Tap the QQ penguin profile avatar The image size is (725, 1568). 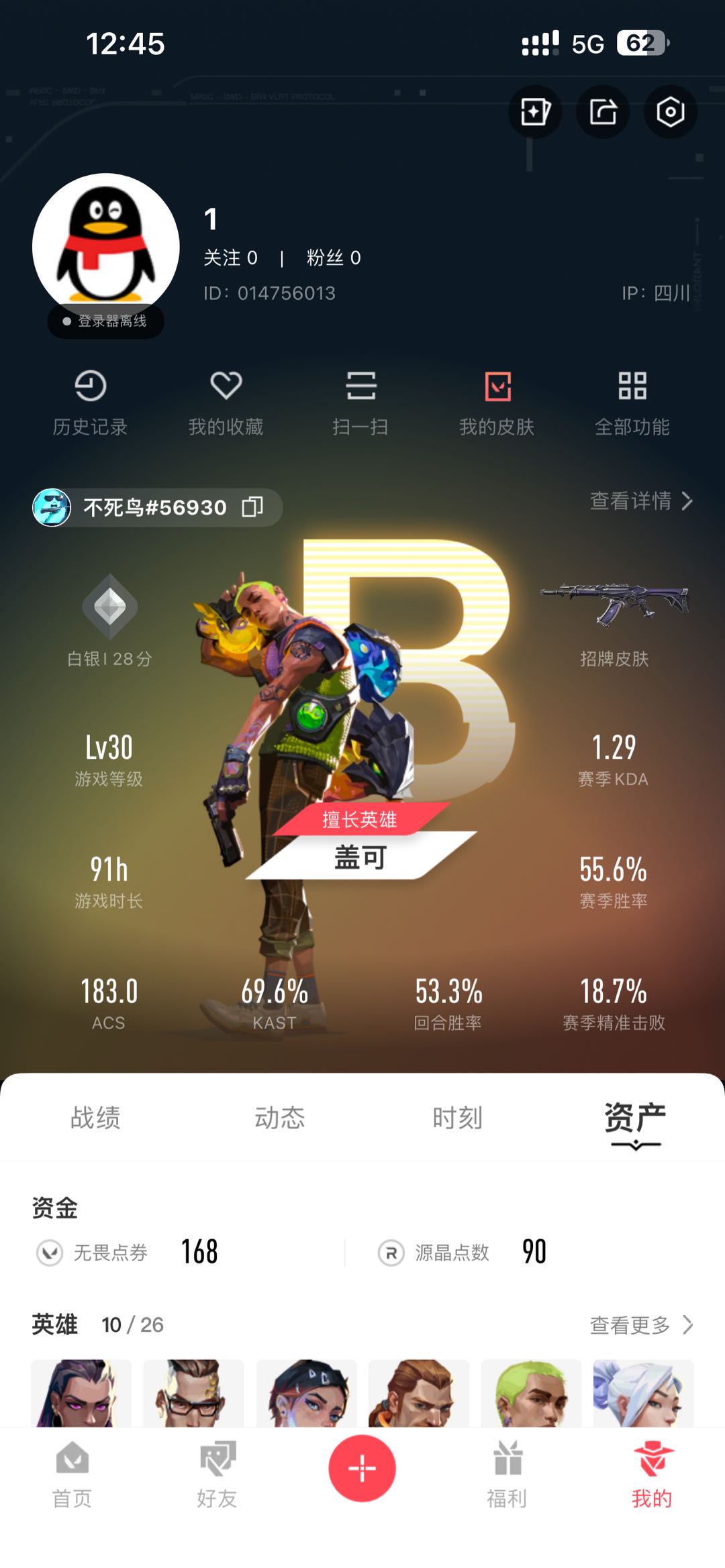[x=106, y=246]
